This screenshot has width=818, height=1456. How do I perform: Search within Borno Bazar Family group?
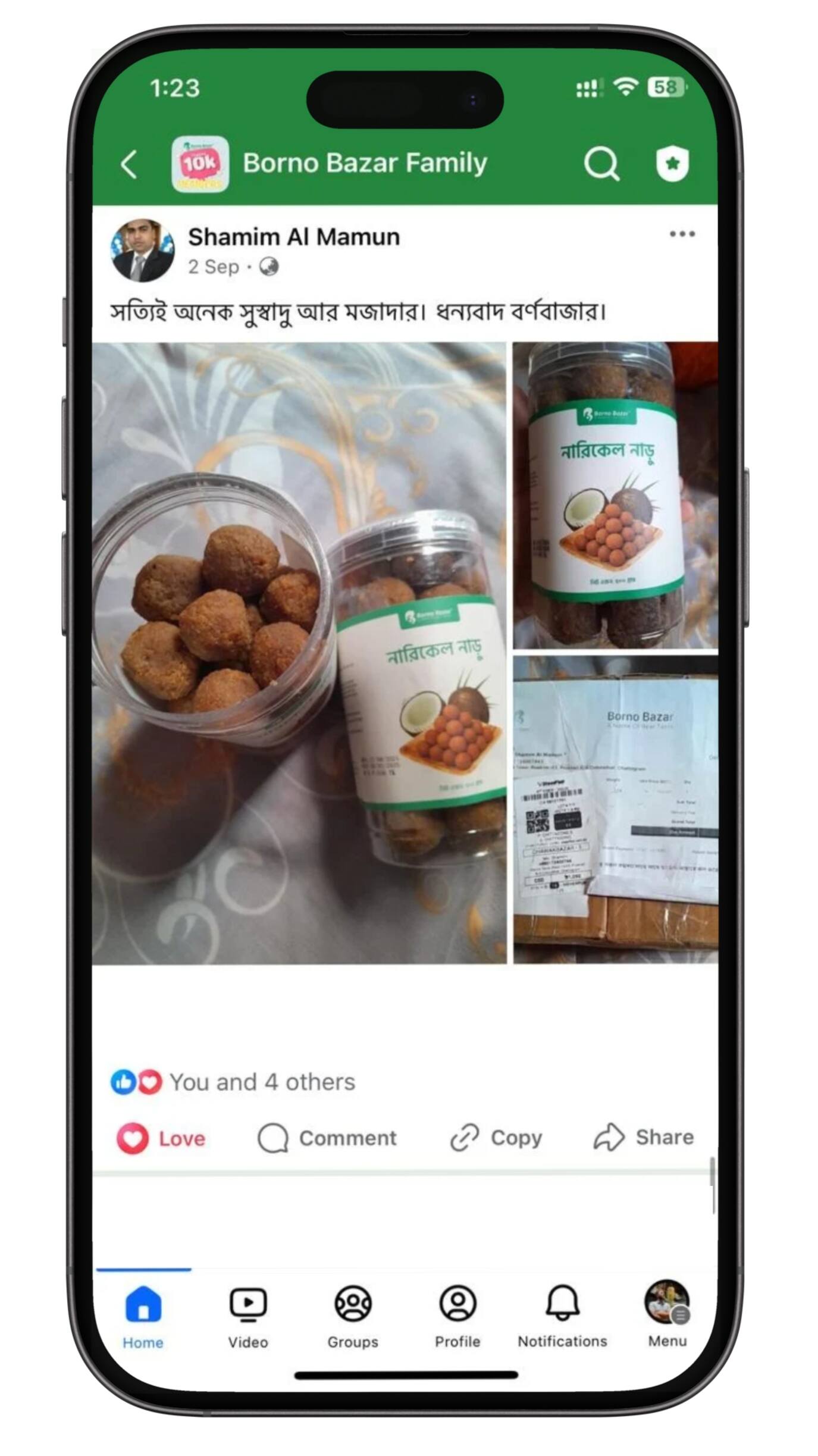coord(601,164)
